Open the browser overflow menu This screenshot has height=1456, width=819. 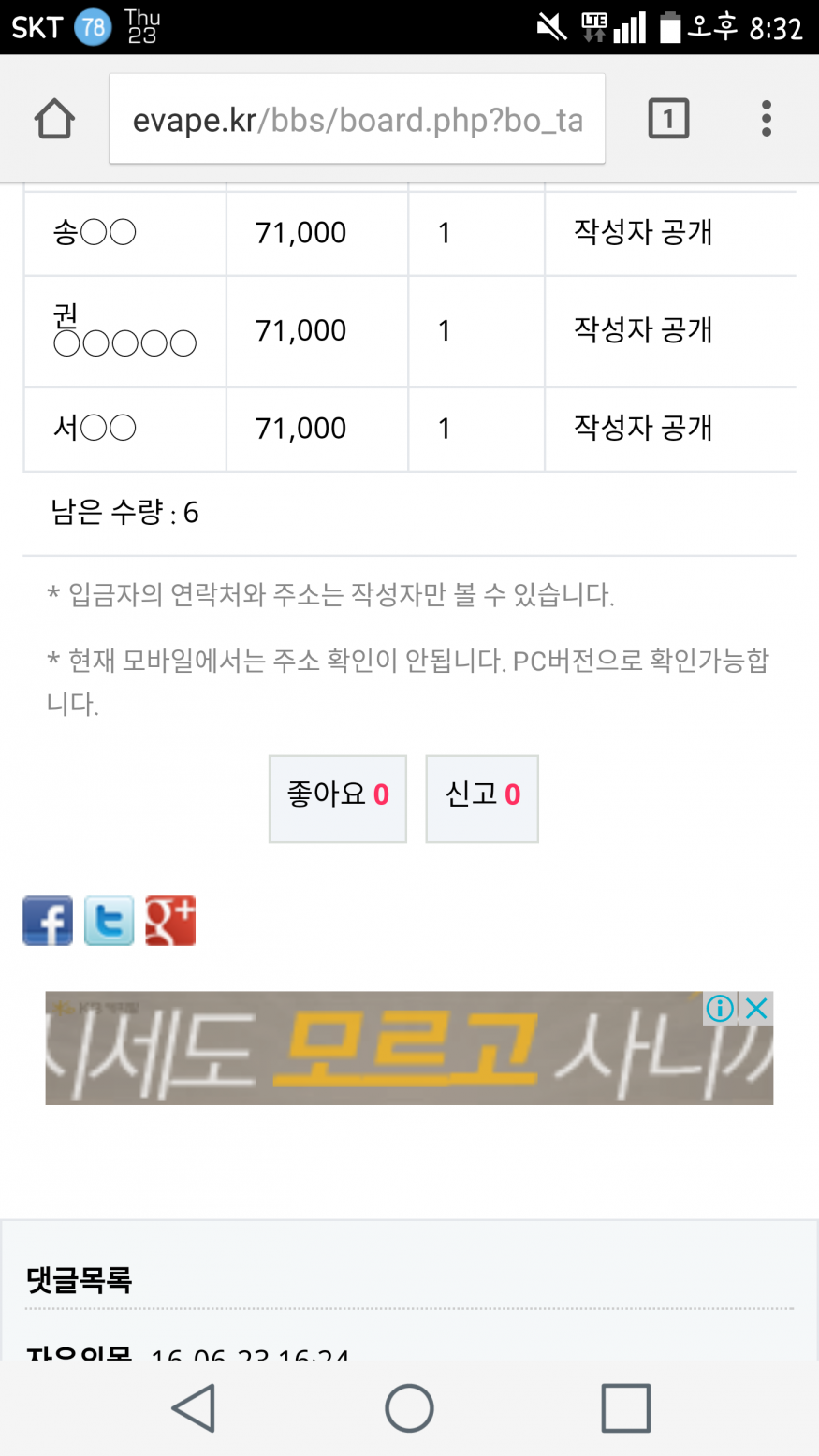click(766, 119)
